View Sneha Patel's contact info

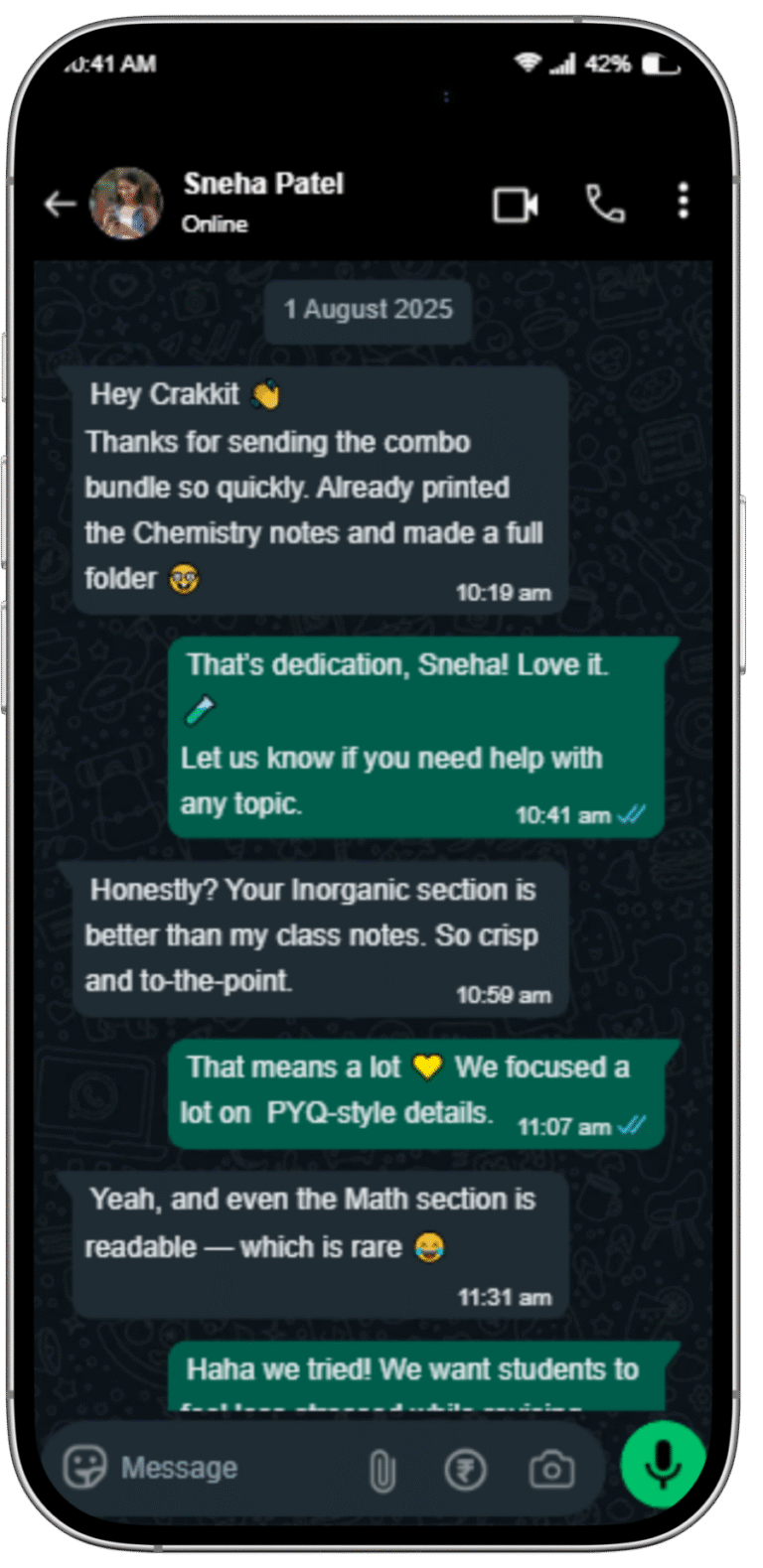[263, 202]
